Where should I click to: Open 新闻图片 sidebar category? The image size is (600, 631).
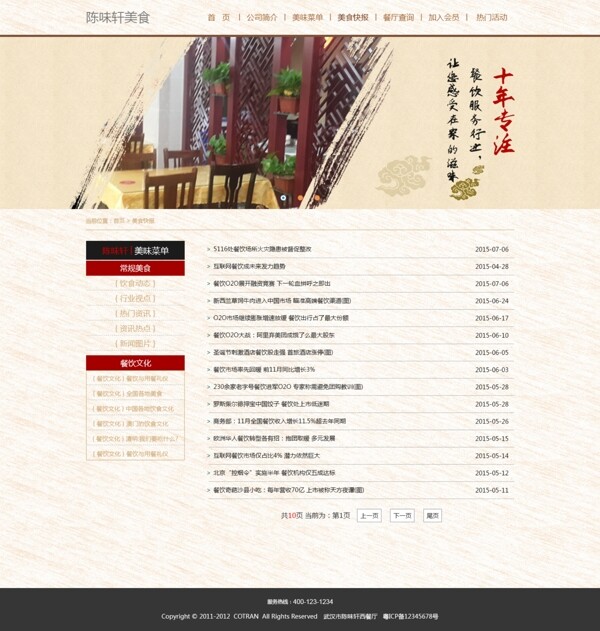pyautogui.click(x=135, y=343)
